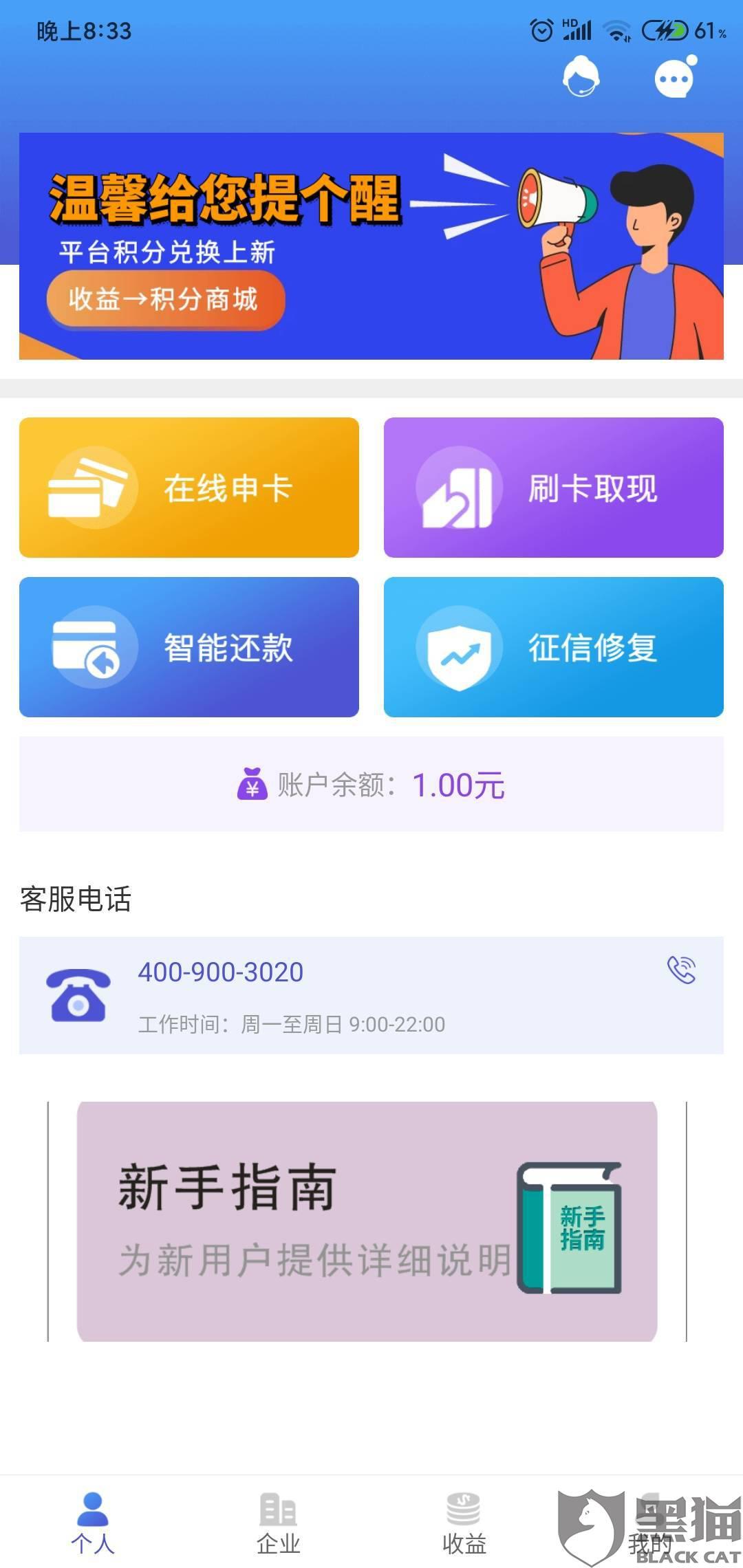This screenshot has width=743, height=1568.
Task: Switch to the 个人 tab
Action: 93,1523
